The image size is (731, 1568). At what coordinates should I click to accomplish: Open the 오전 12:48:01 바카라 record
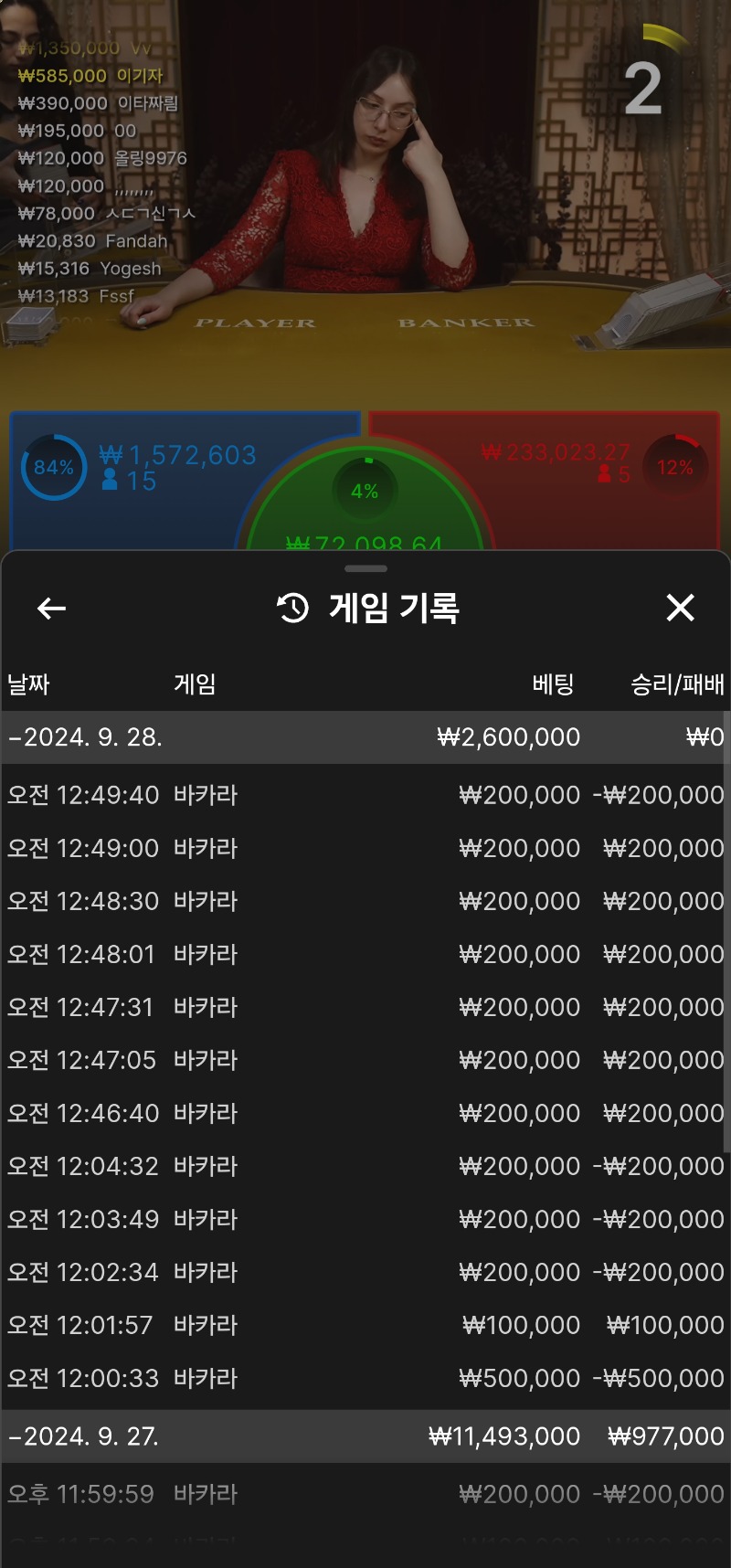[365, 954]
